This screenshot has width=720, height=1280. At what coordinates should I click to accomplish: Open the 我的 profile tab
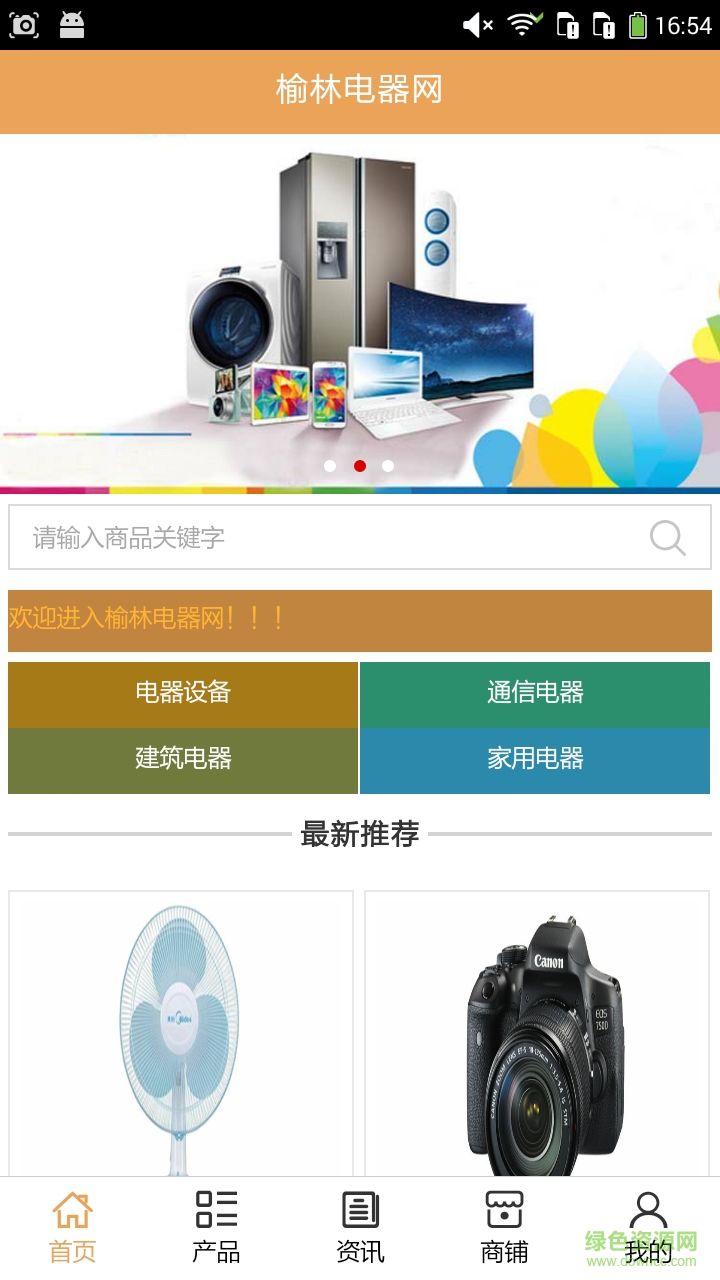(648, 1227)
